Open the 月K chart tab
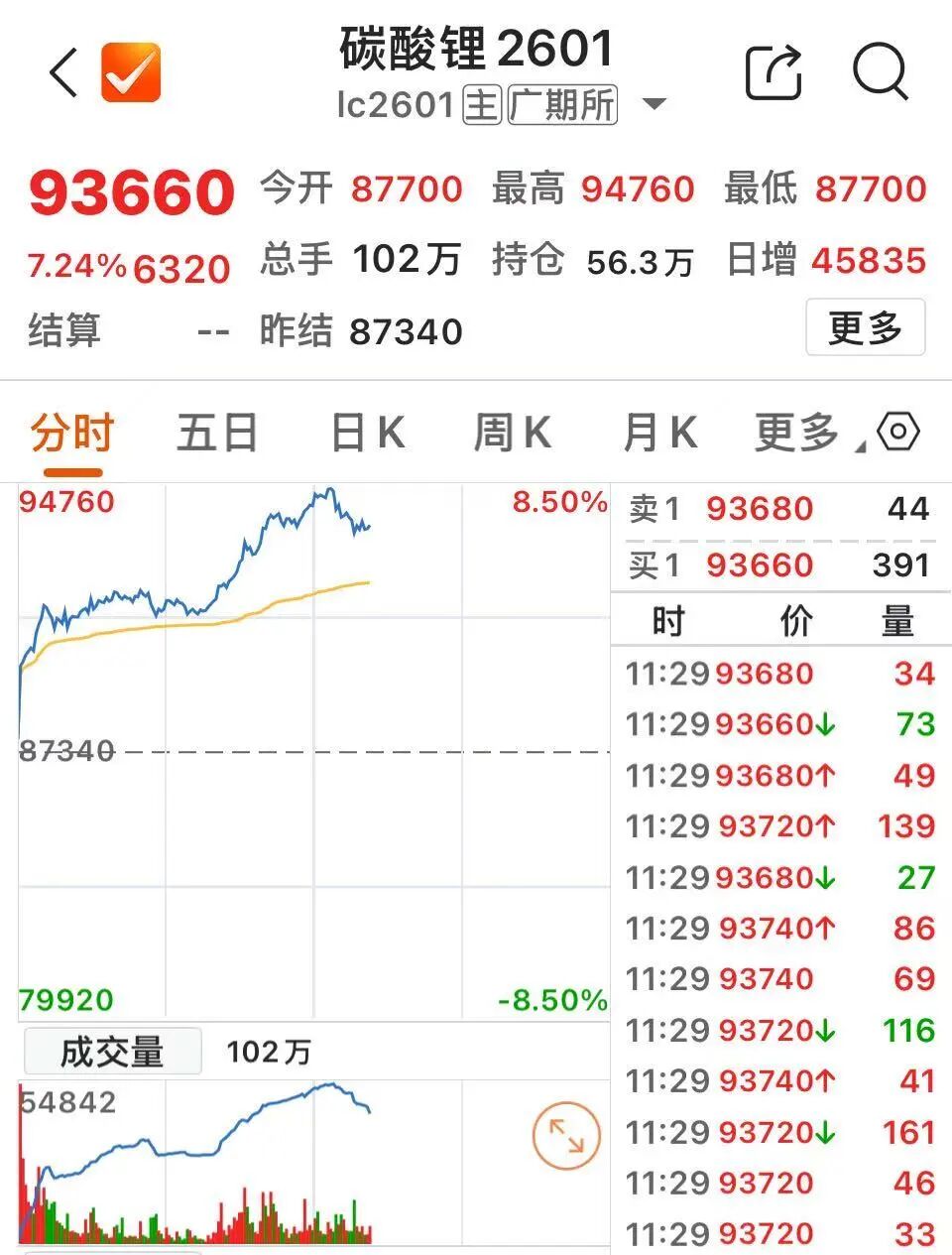952x1255 pixels. click(x=659, y=434)
